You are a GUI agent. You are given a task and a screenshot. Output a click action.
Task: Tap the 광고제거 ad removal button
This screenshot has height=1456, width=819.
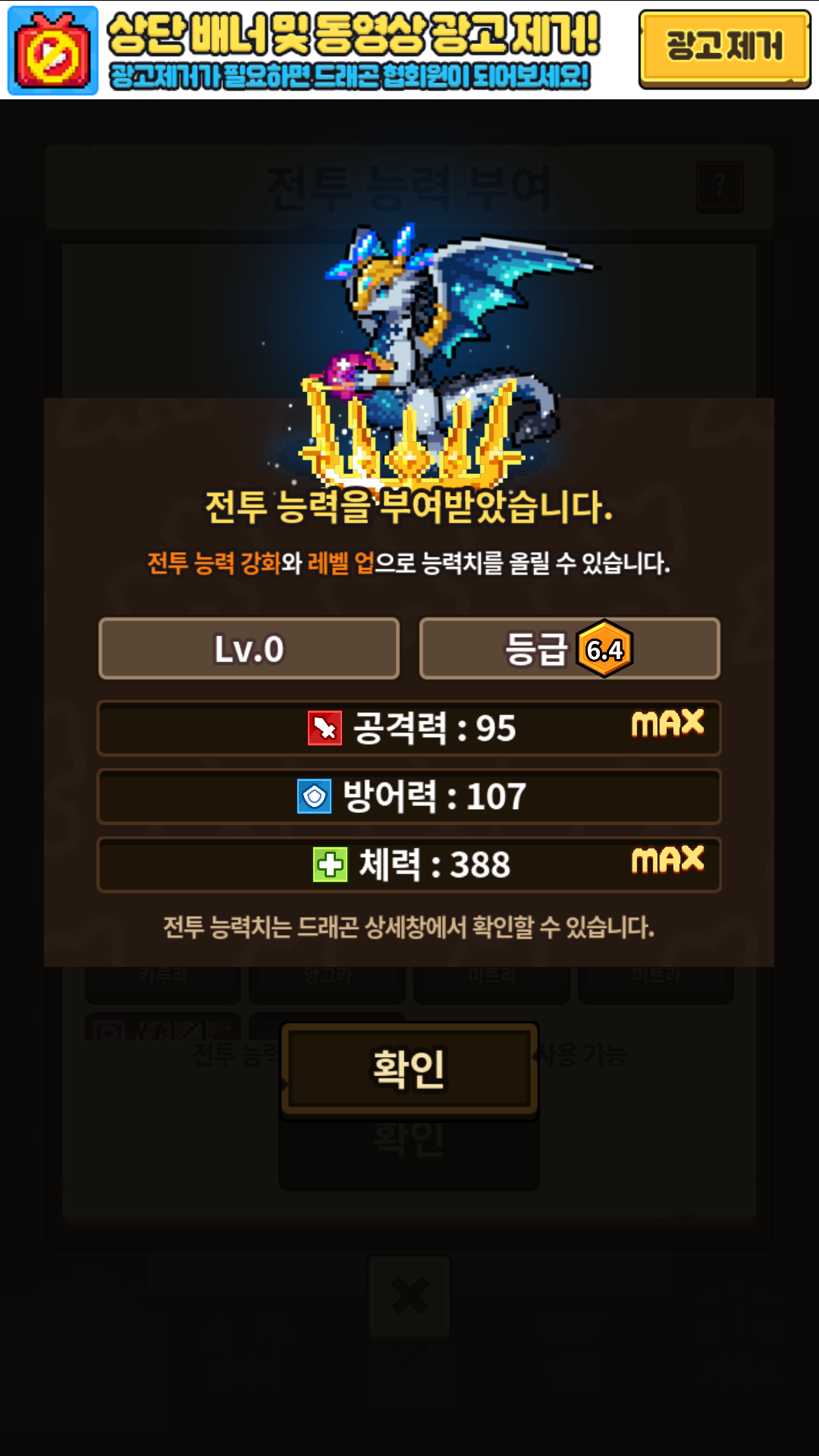pyautogui.click(x=724, y=47)
